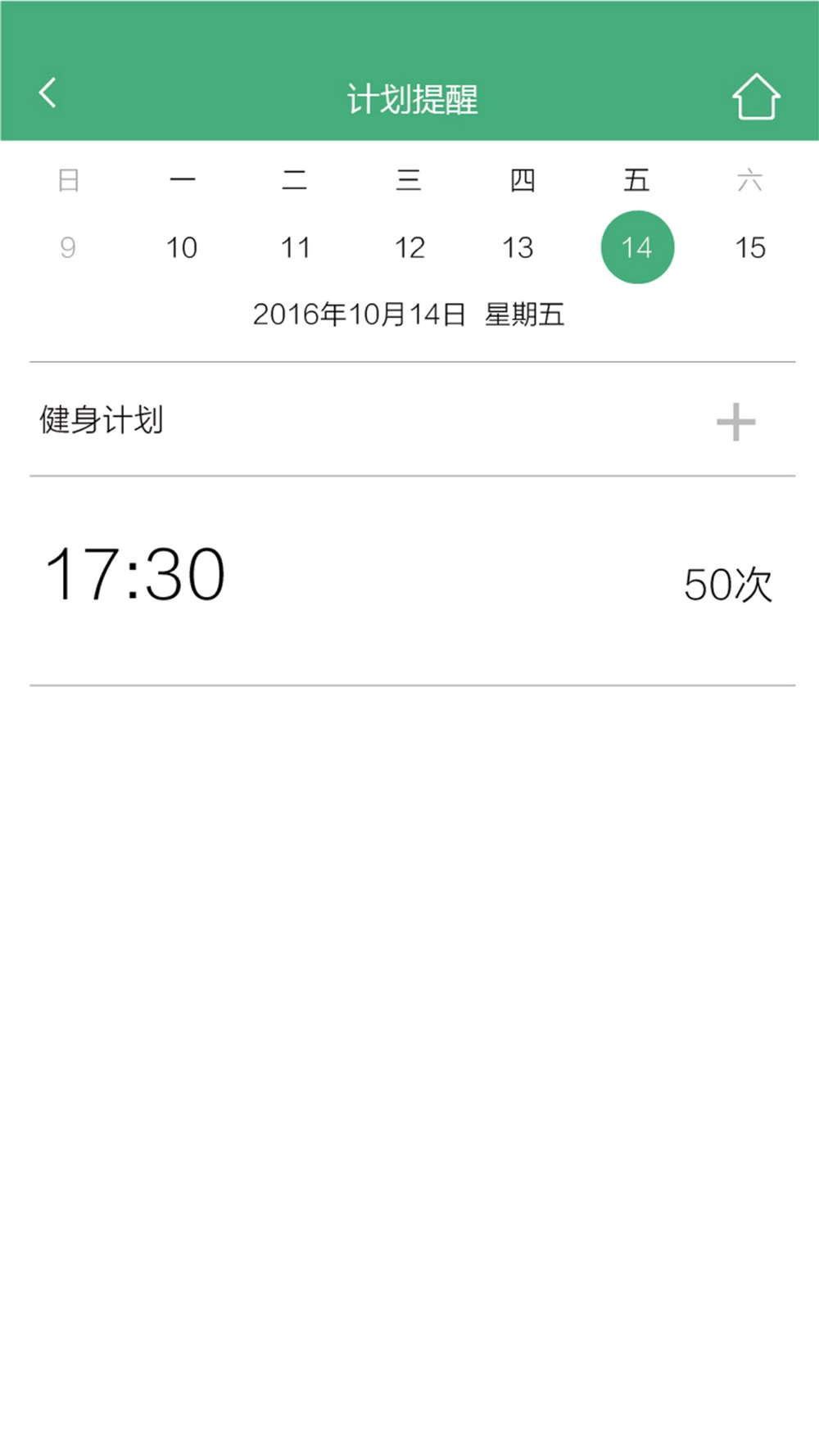Select date 11 in the calendar
This screenshot has width=819, height=1456.
click(296, 247)
